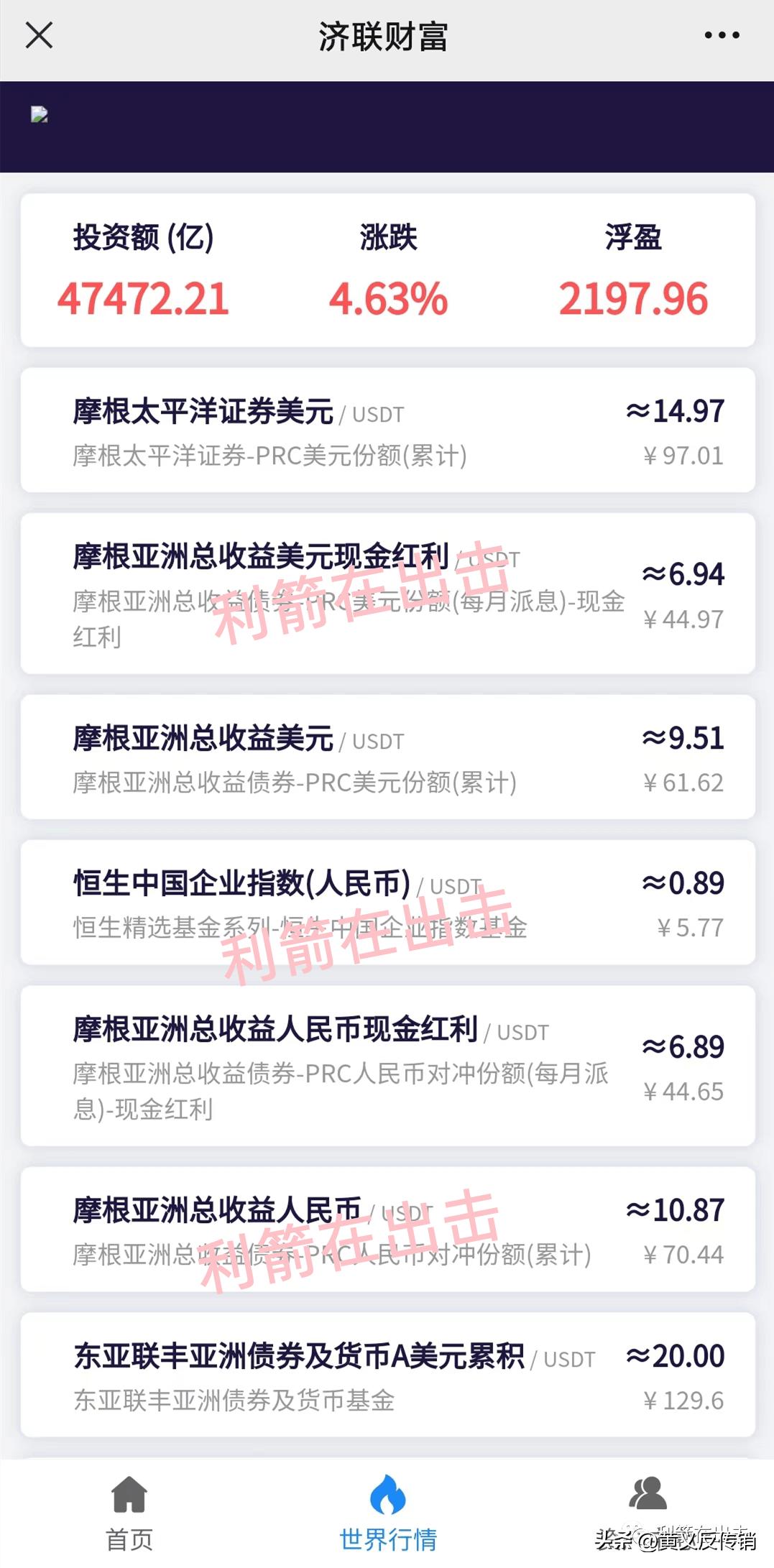Tap the X close icon at top left
This screenshot has width=774, height=1568.
click(x=40, y=36)
